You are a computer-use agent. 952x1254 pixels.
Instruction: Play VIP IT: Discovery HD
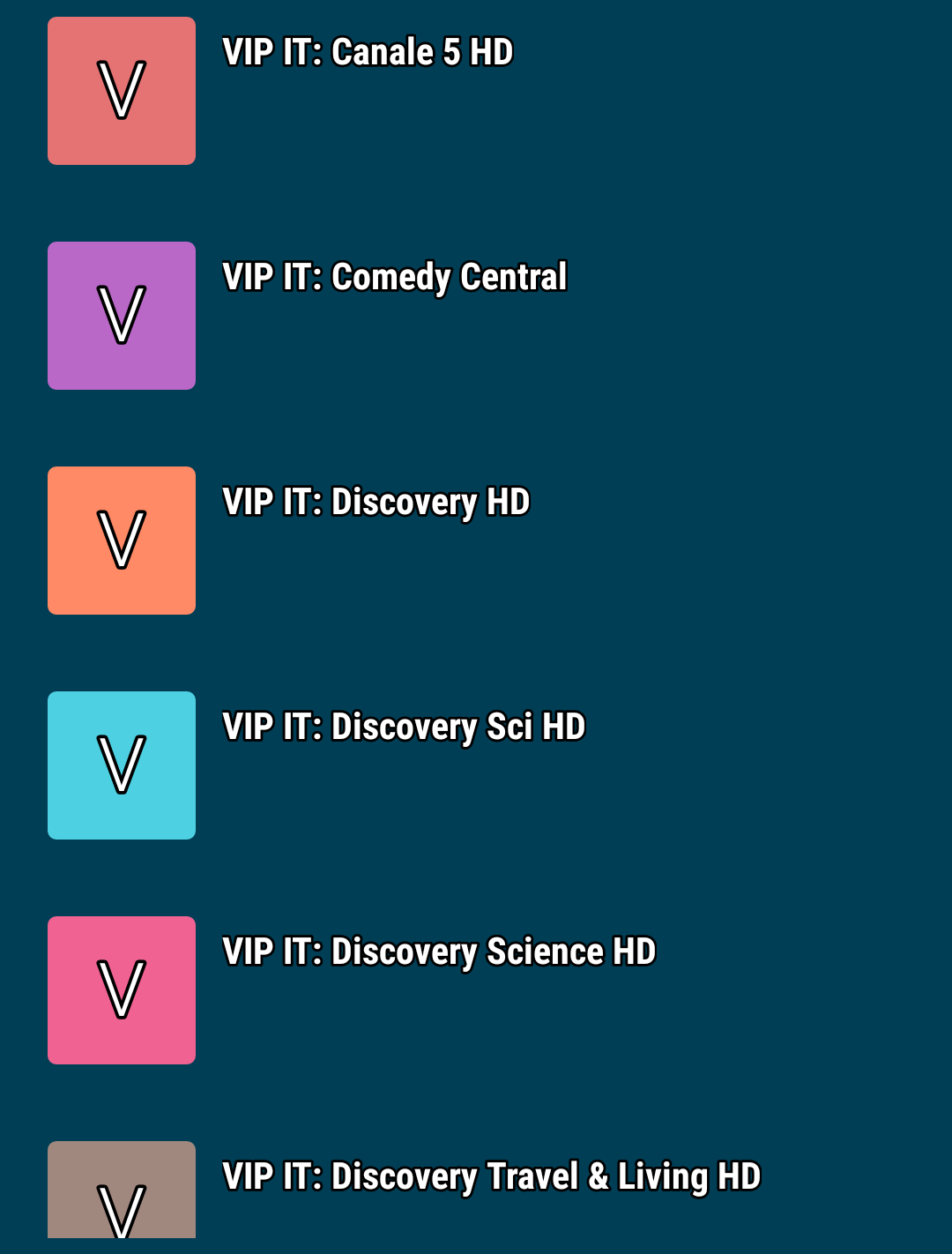[x=376, y=503]
